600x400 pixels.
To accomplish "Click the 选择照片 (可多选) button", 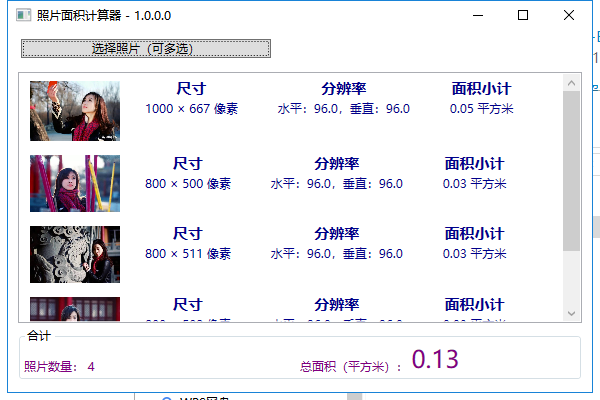I will pos(146,49).
